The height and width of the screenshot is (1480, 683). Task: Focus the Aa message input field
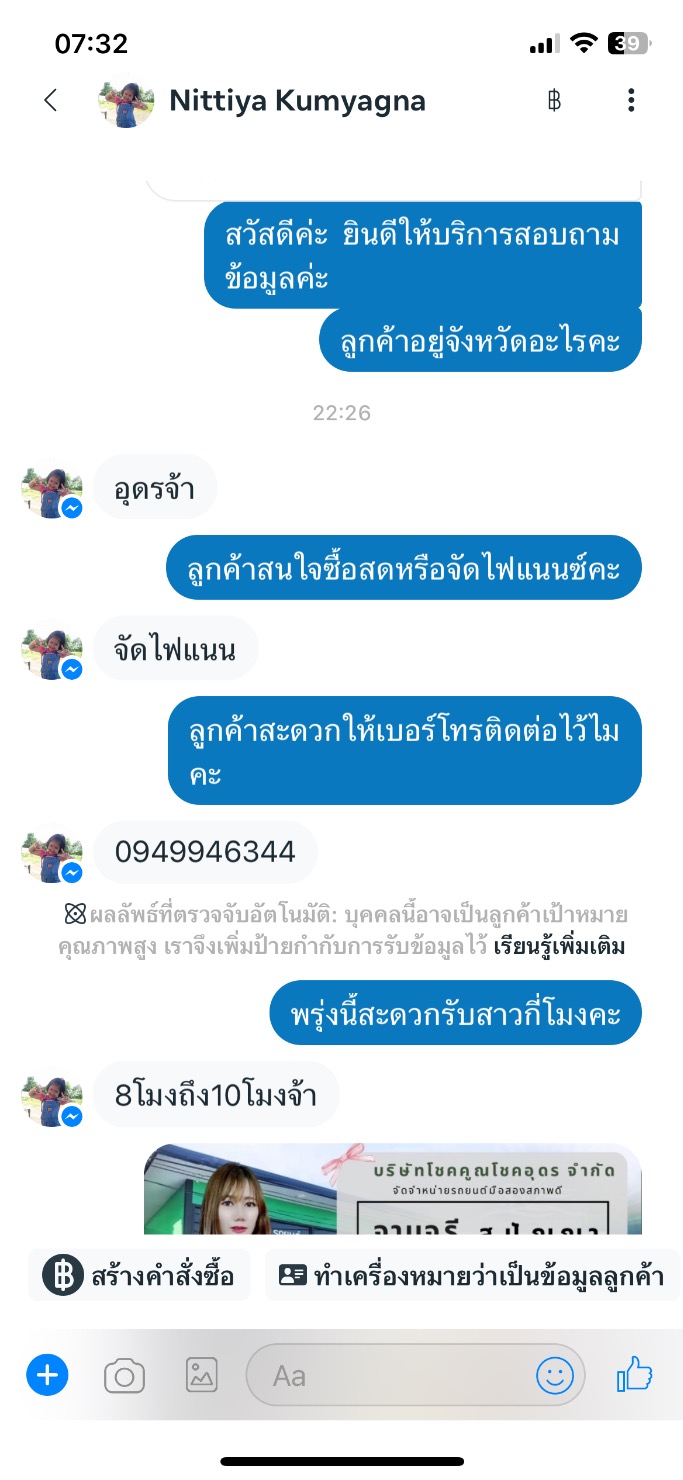point(390,1376)
